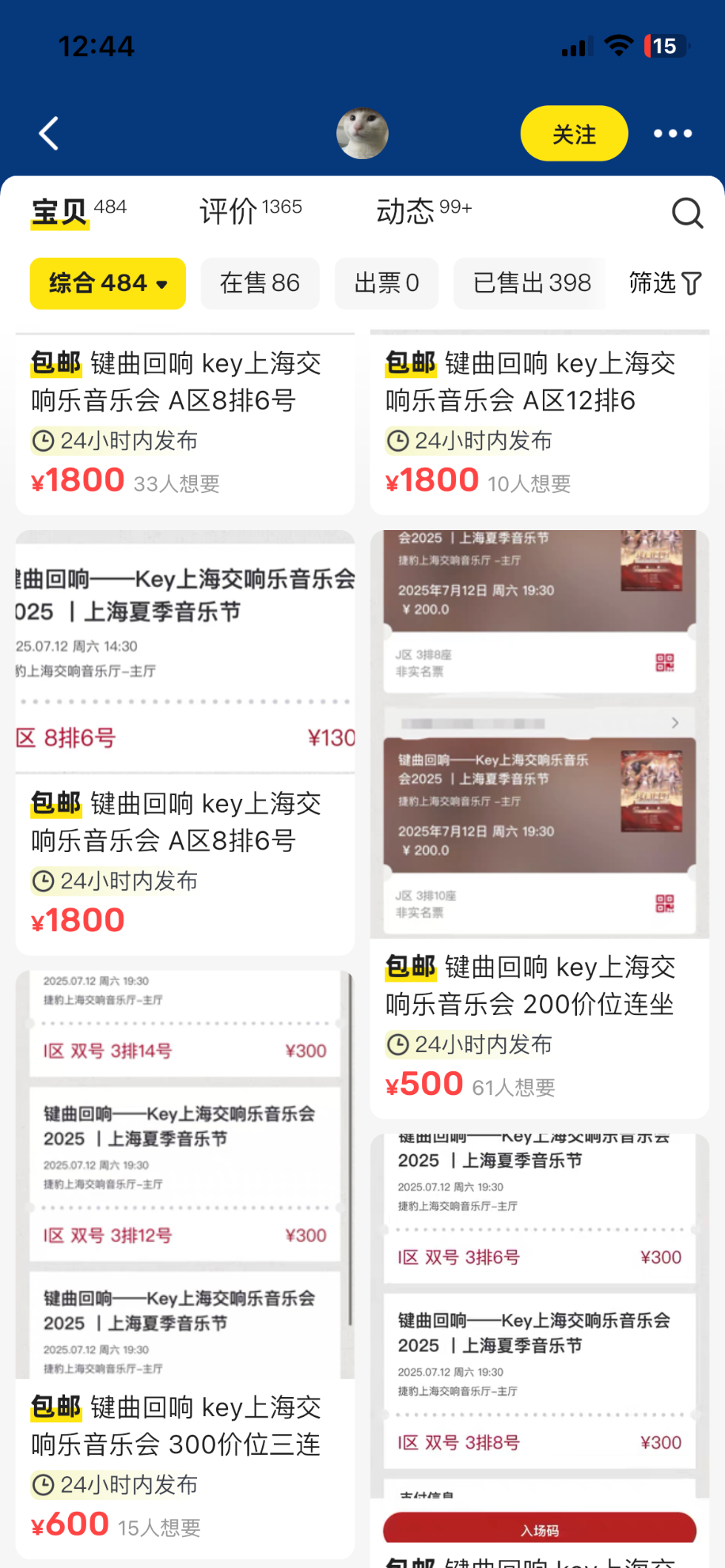Open A区12排6 listing with 10人想要
The image size is (725, 1568).
(539, 423)
